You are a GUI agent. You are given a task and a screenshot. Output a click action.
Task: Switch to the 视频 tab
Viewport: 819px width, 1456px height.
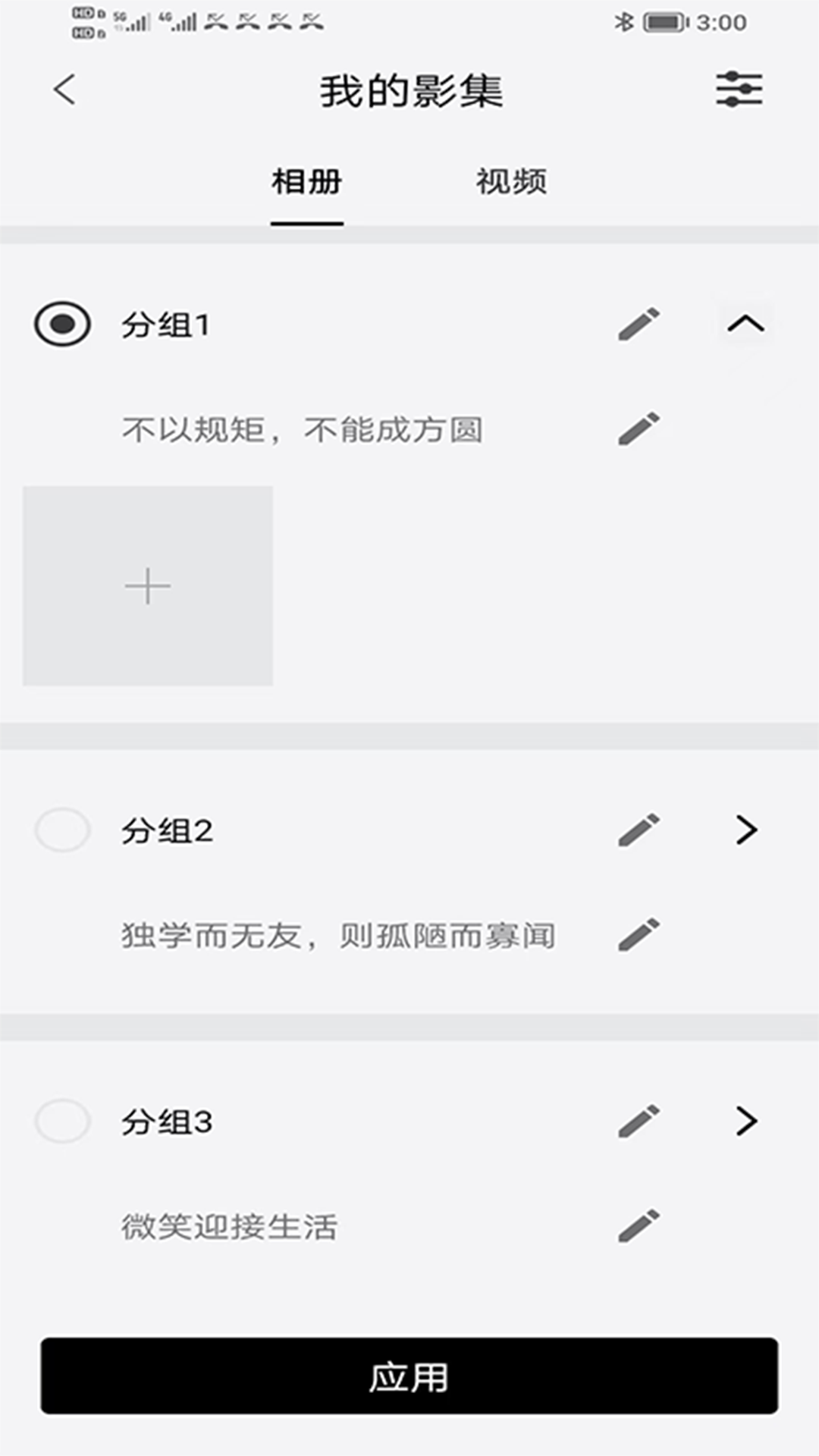tap(511, 180)
